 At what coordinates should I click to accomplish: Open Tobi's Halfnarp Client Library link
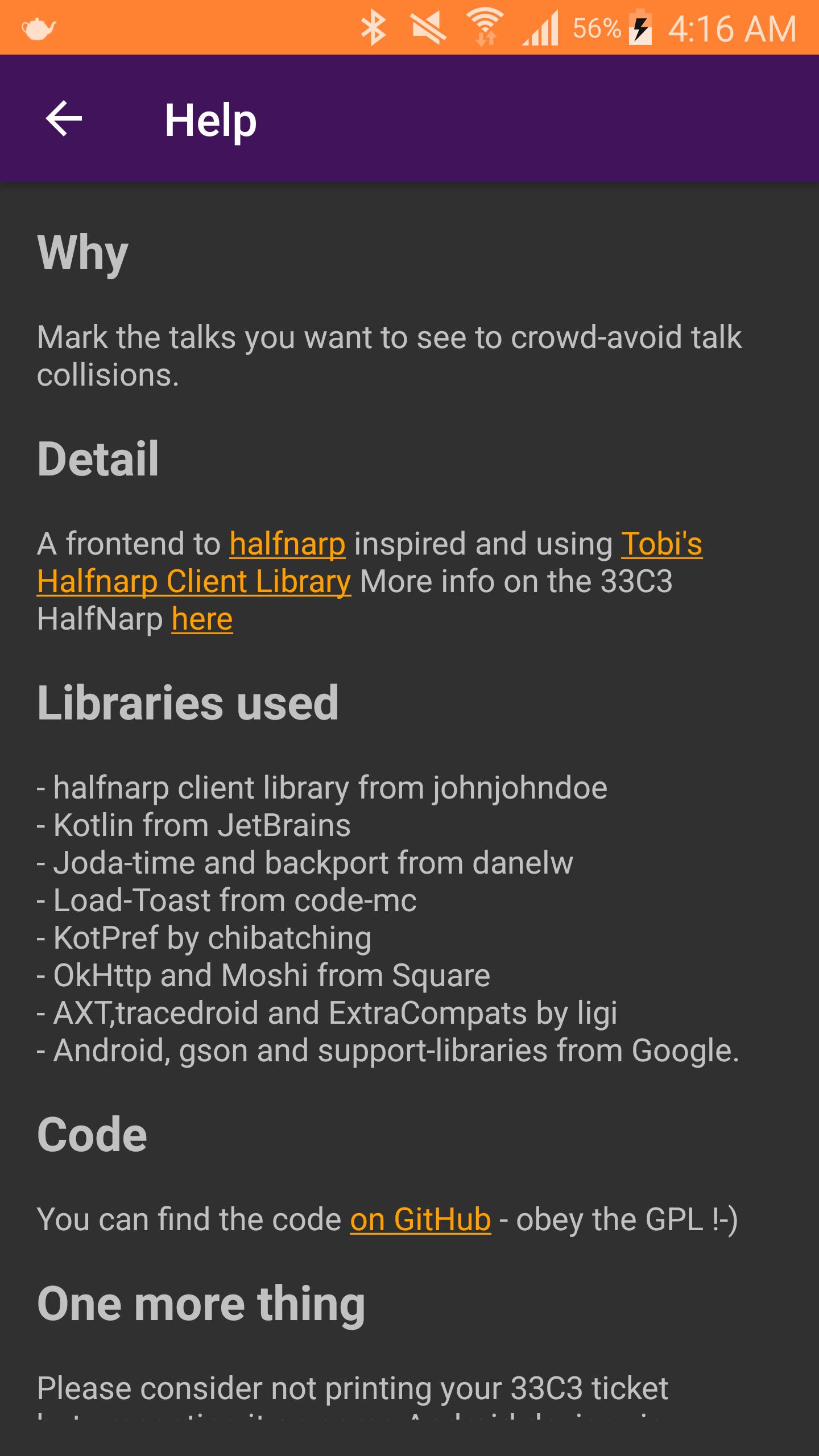pyautogui.click(x=193, y=581)
